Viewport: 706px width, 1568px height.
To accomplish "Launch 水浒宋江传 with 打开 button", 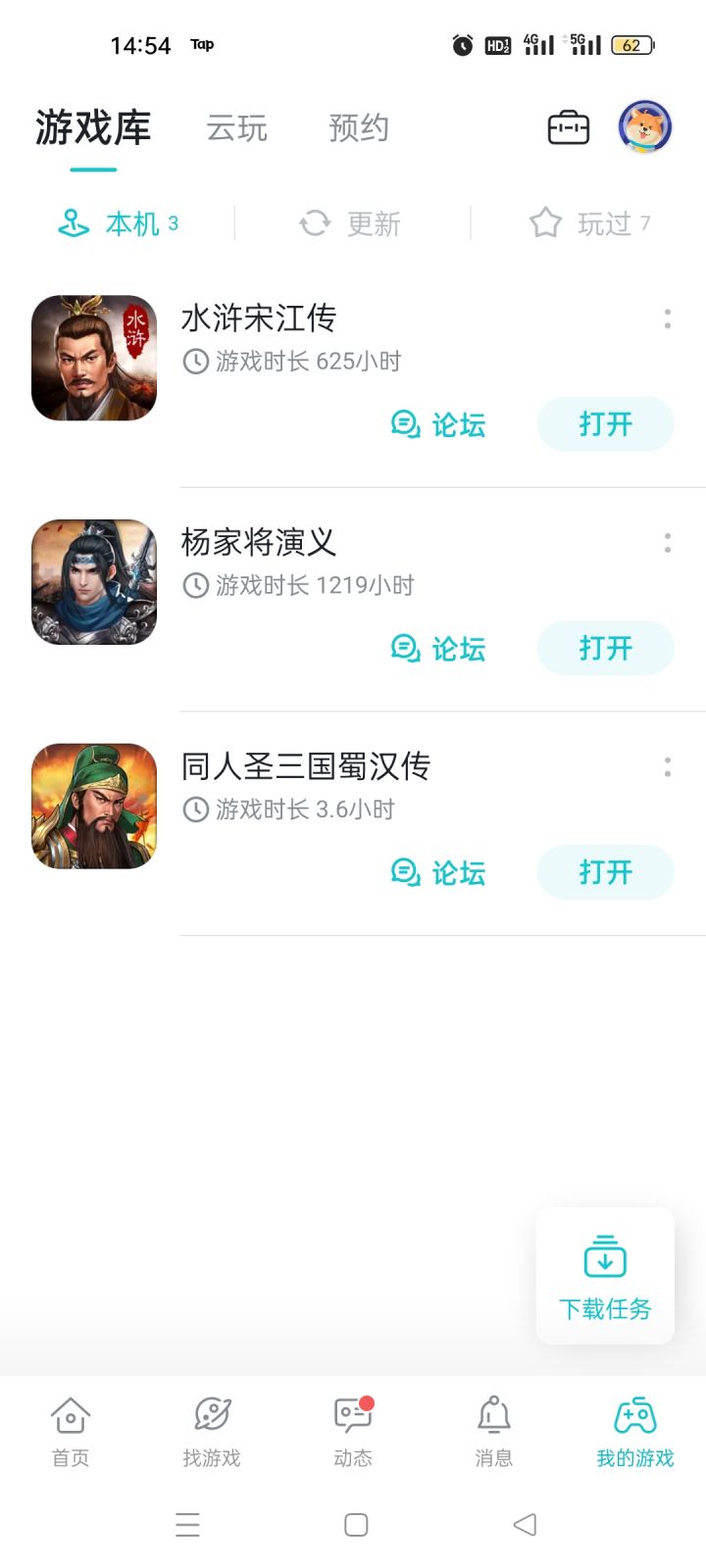I will click(x=605, y=424).
